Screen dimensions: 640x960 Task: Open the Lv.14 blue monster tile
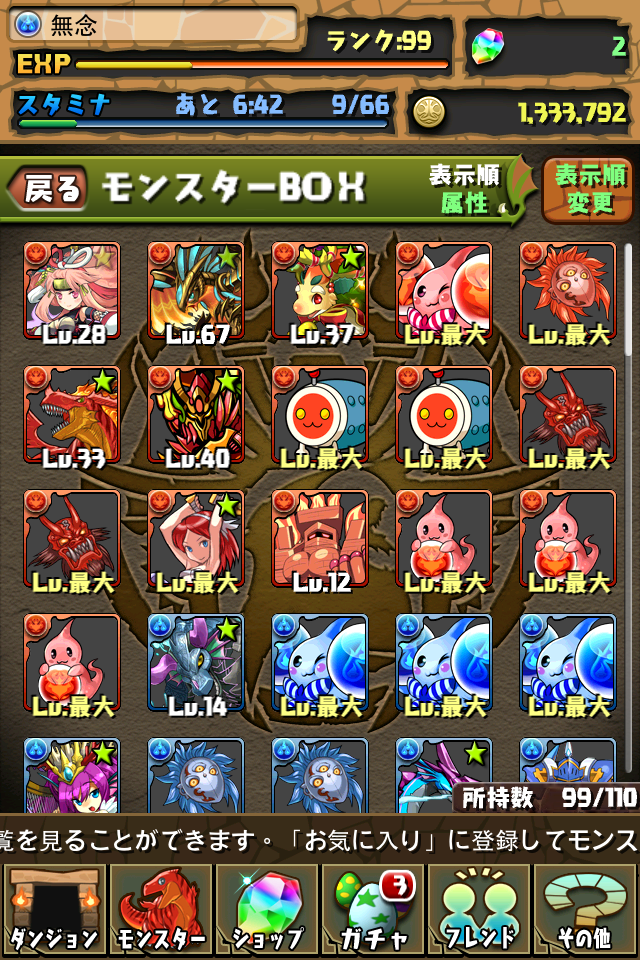tap(196, 663)
